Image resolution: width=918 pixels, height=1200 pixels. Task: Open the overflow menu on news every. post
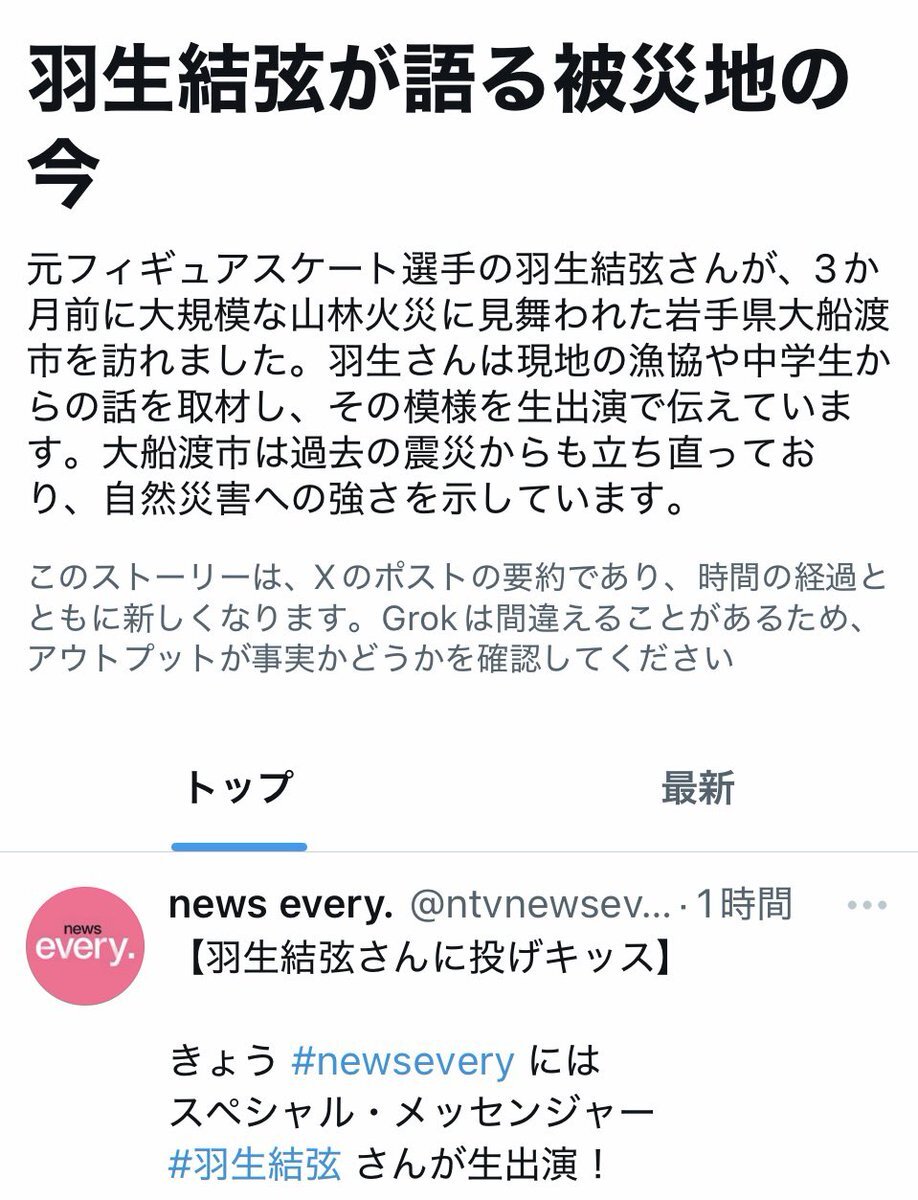tap(866, 905)
